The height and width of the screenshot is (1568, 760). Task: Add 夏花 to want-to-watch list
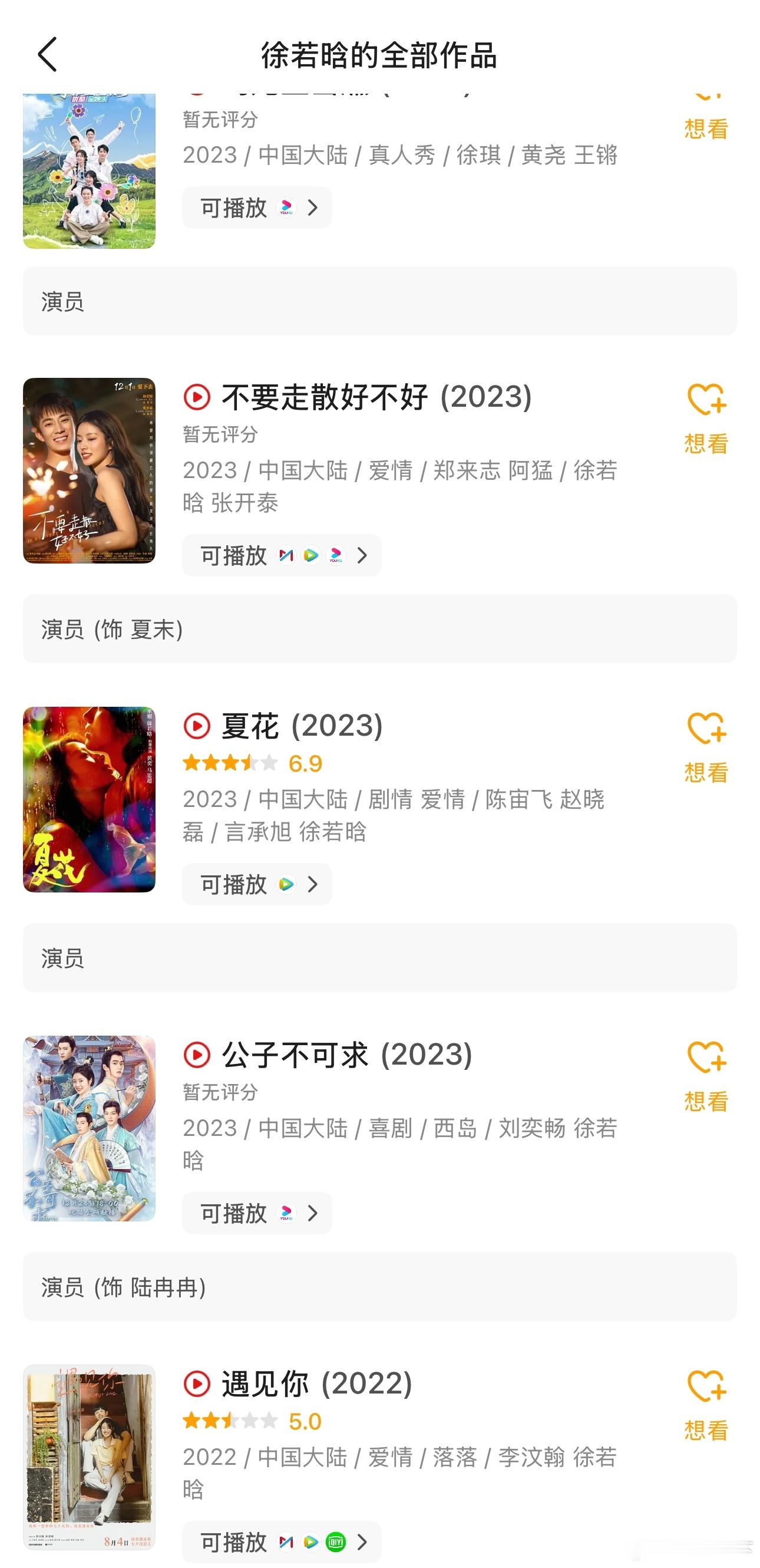[706, 748]
